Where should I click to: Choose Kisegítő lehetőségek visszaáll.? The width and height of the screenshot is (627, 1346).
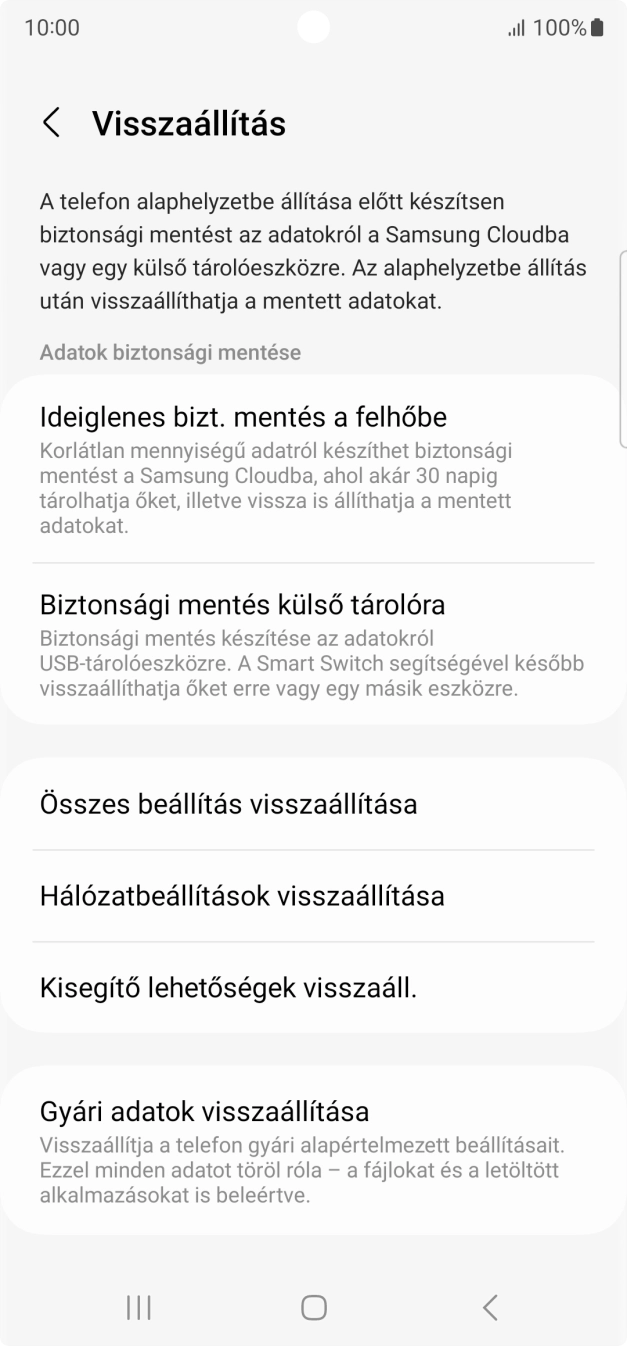click(313, 987)
